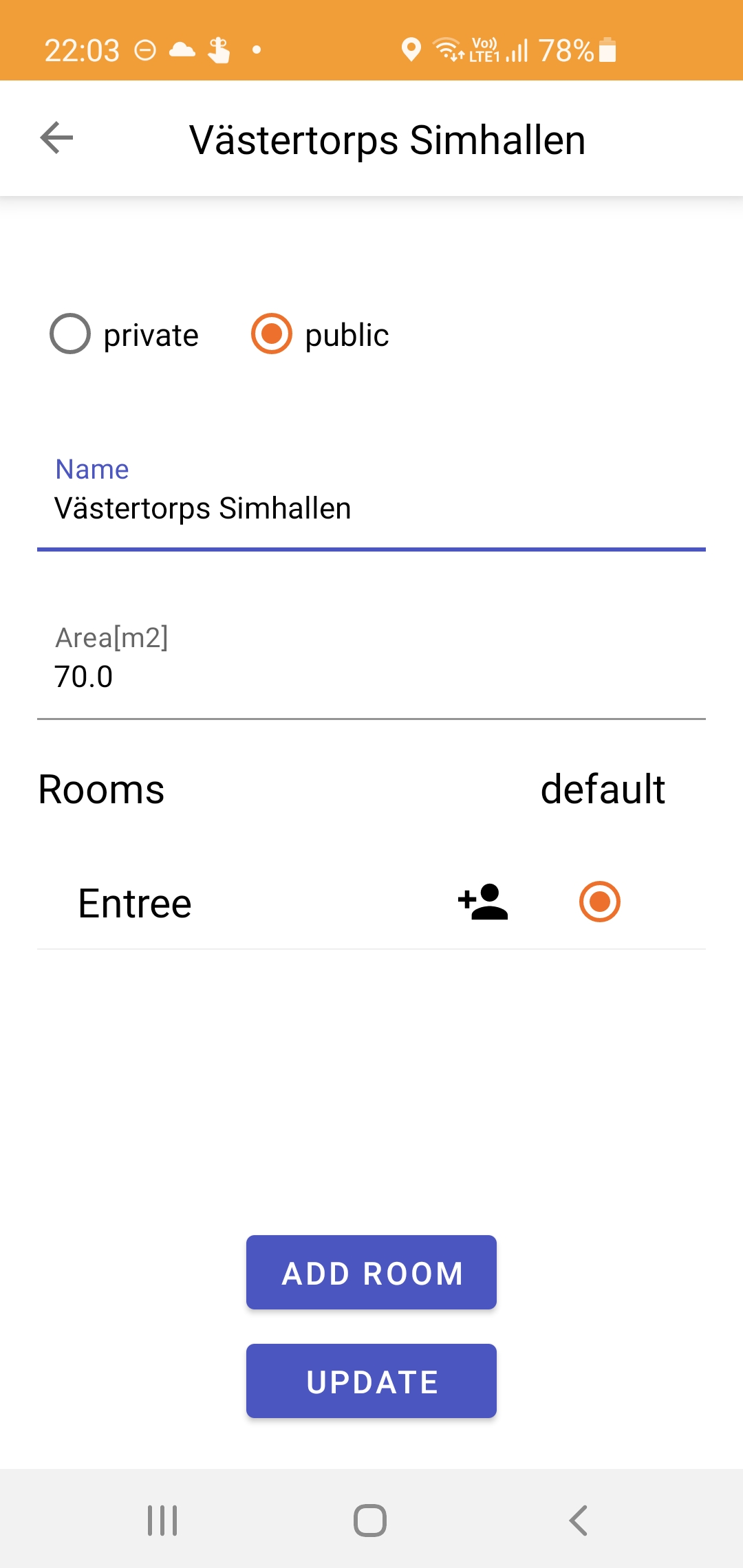The height and width of the screenshot is (1568, 743).
Task: Go back using the top-left arrow
Action: pos(56,138)
